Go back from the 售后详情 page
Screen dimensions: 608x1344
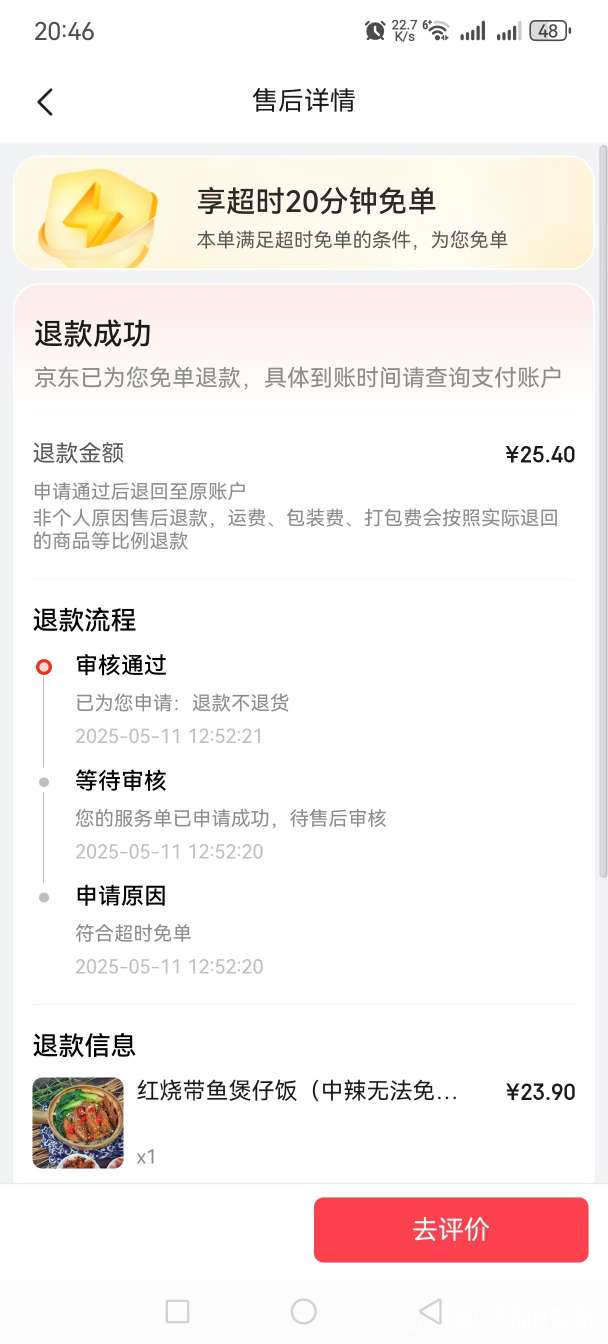pyautogui.click(x=45, y=101)
